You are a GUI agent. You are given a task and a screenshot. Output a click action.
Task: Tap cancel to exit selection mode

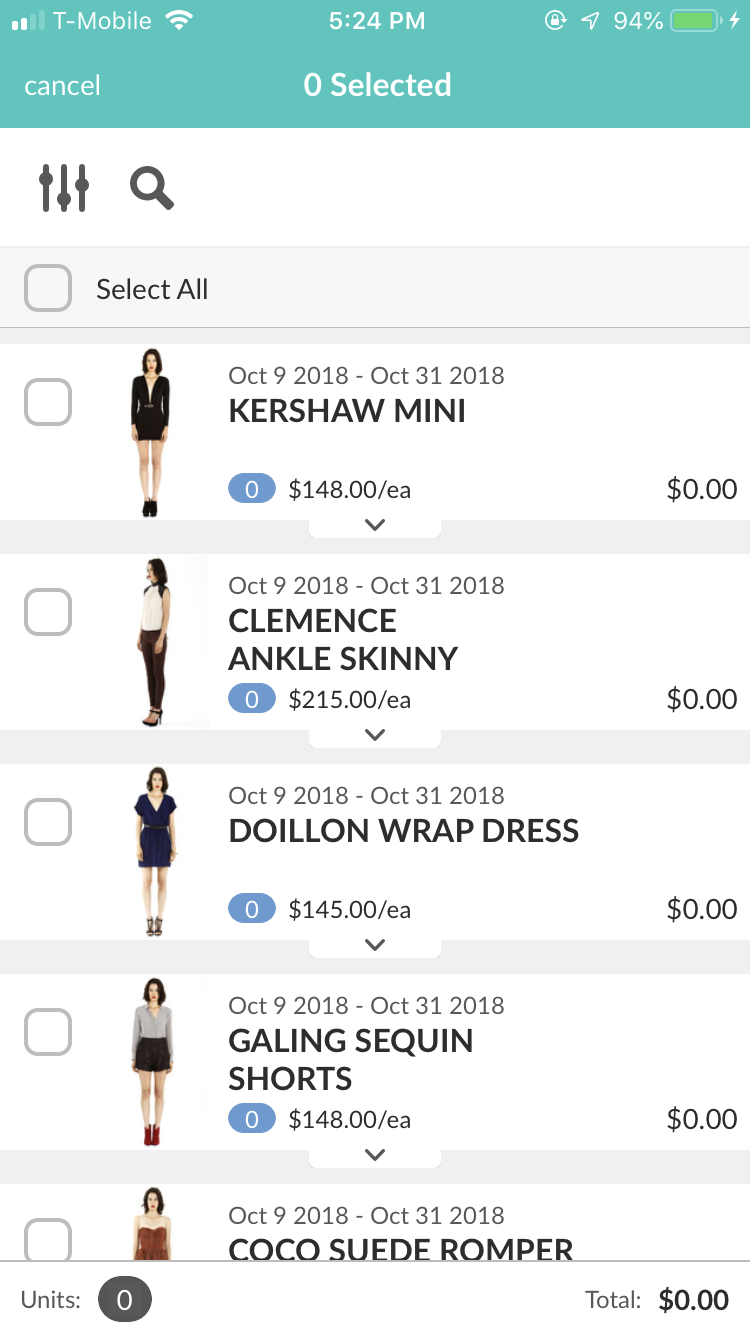[62, 86]
